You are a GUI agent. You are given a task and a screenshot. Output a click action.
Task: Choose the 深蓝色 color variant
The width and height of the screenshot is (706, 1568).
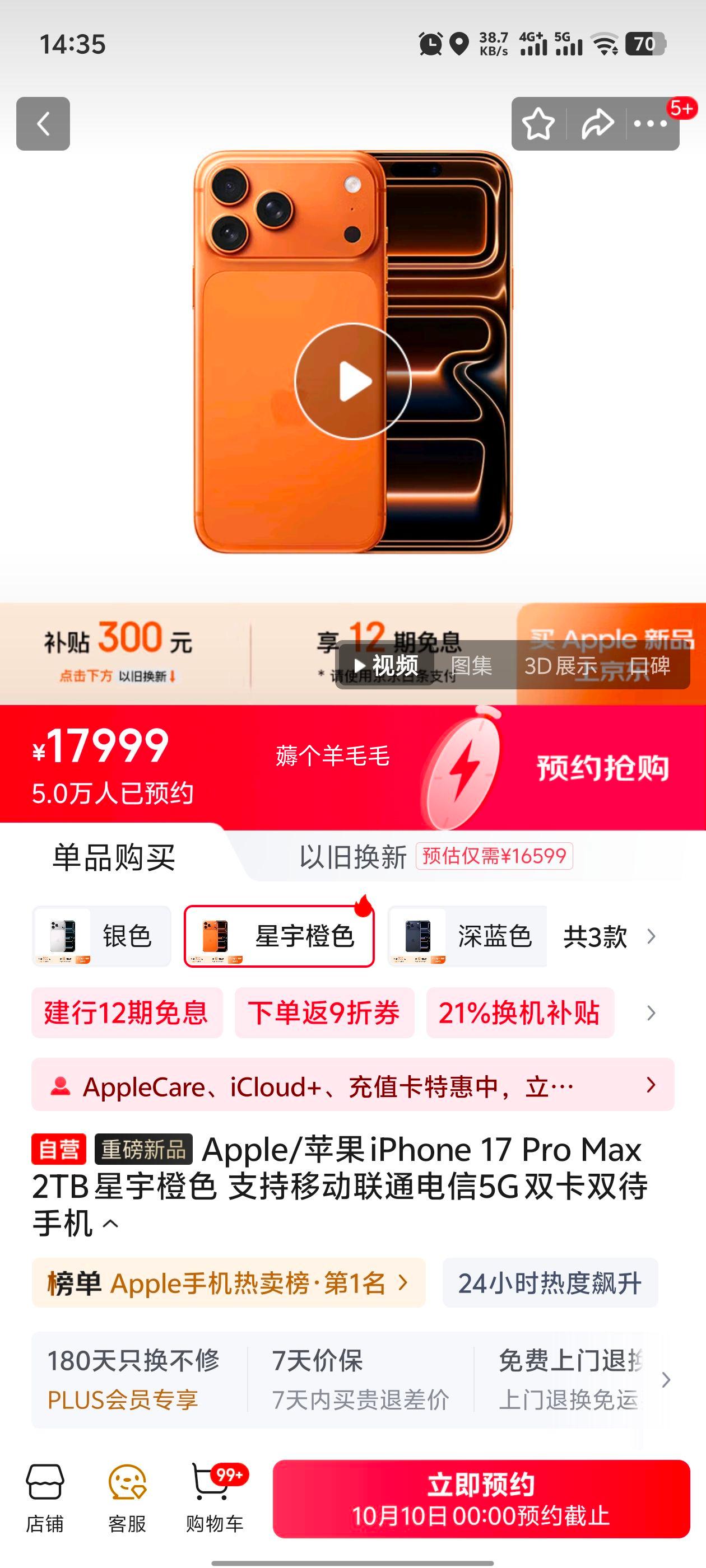pyautogui.click(x=467, y=936)
